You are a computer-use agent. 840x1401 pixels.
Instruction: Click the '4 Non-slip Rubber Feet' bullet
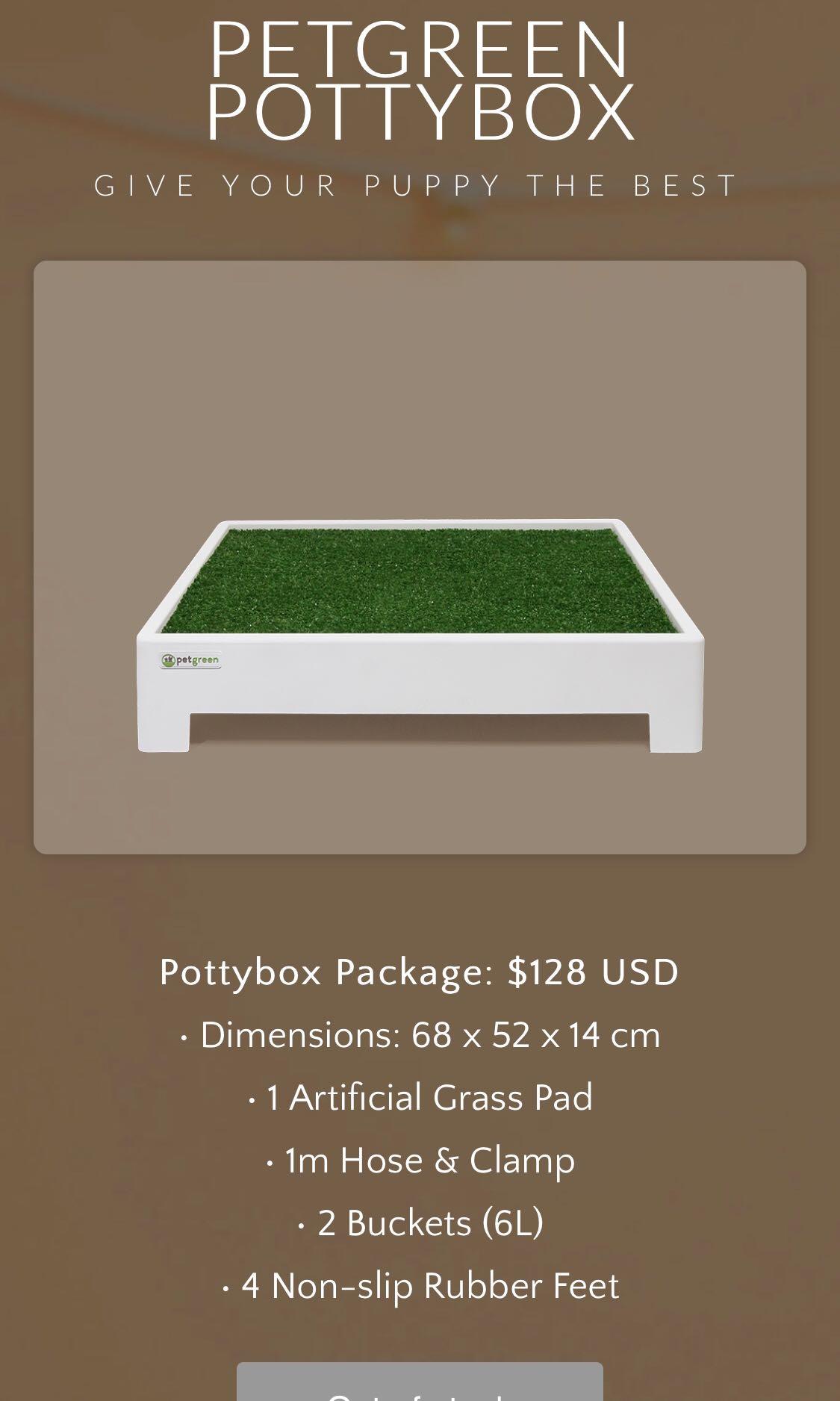pyautogui.click(x=420, y=1284)
